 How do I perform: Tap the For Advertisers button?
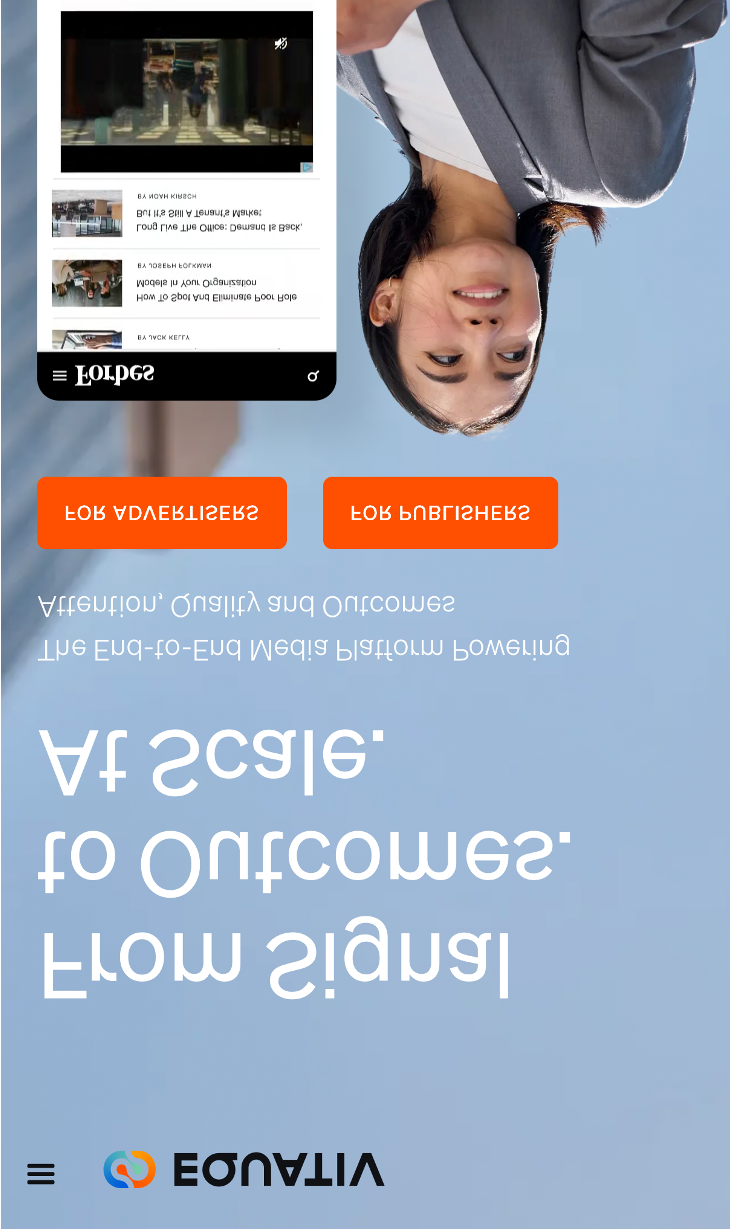tap(162, 513)
